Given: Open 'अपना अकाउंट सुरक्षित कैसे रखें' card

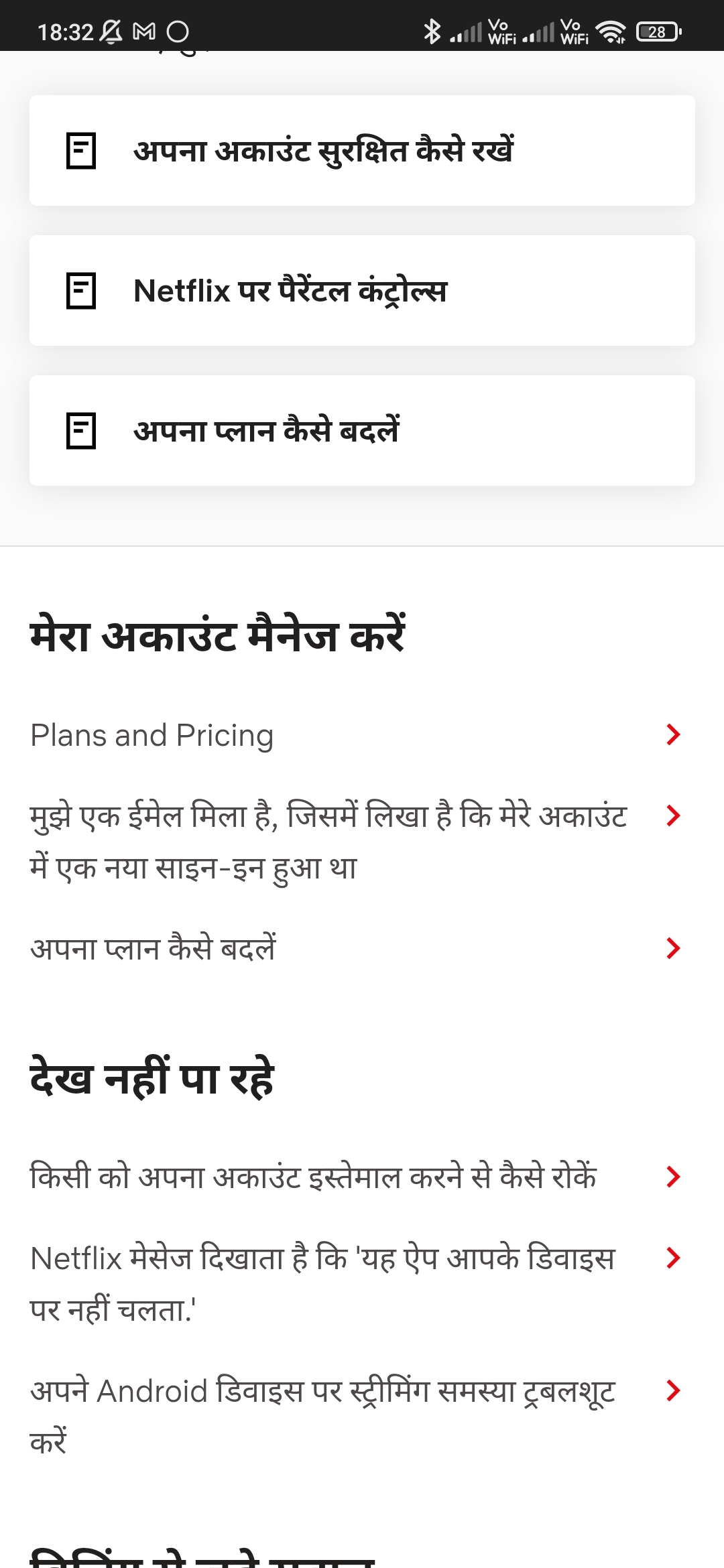Looking at the screenshot, I should (x=362, y=151).
